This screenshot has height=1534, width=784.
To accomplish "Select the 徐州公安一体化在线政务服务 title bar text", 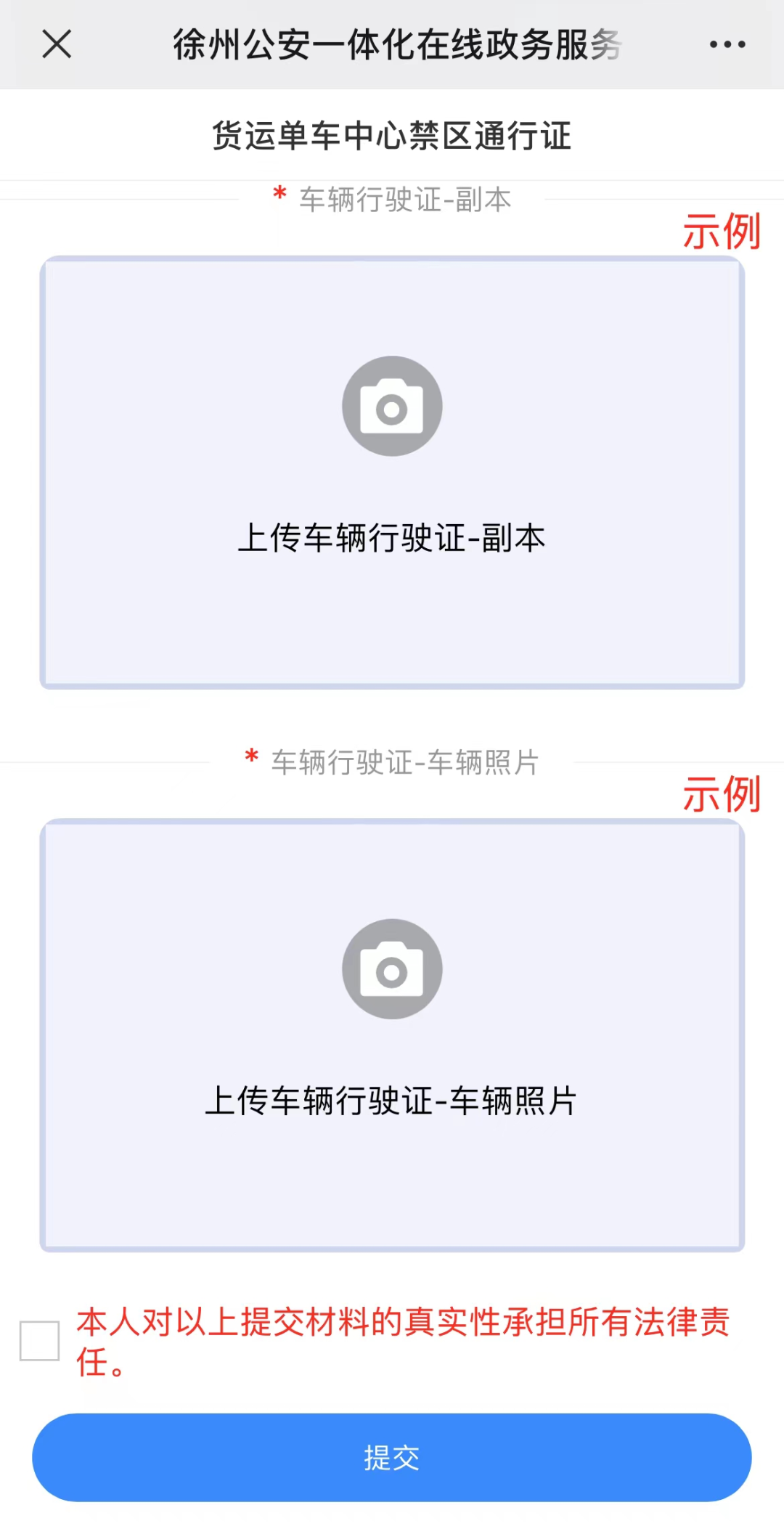I will [396, 44].
